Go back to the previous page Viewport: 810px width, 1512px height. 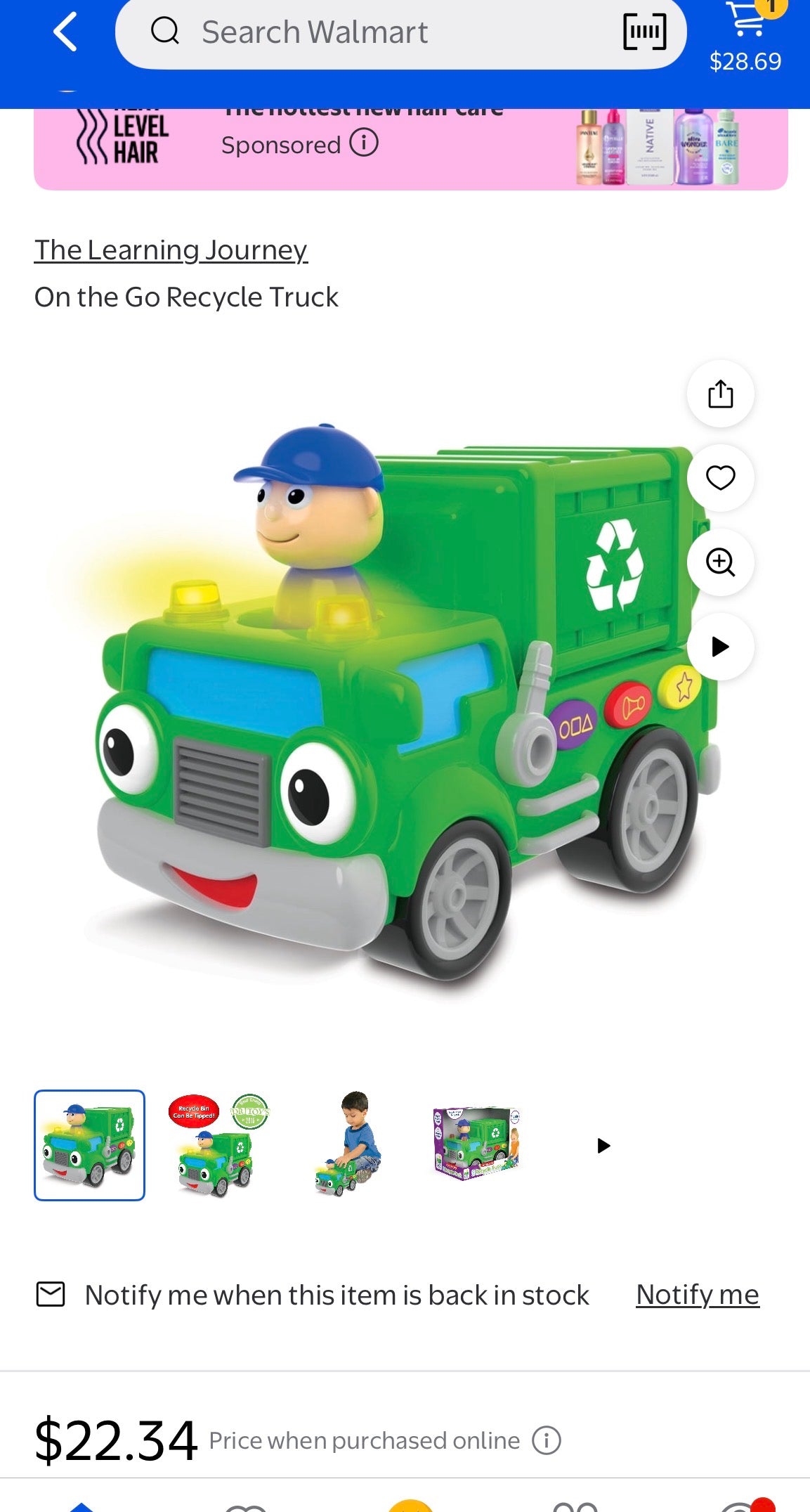(x=65, y=32)
